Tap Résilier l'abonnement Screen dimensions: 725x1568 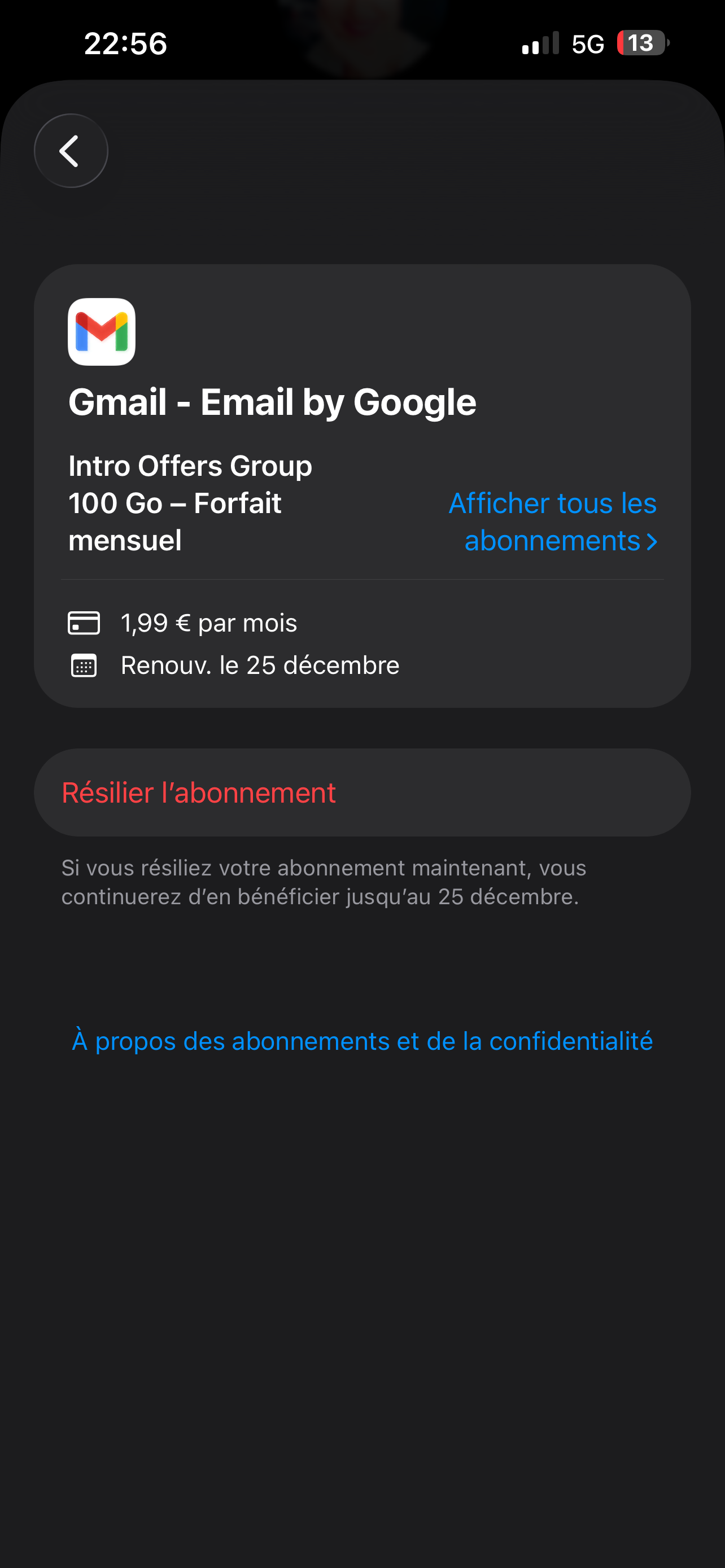[x=361, y=792]
